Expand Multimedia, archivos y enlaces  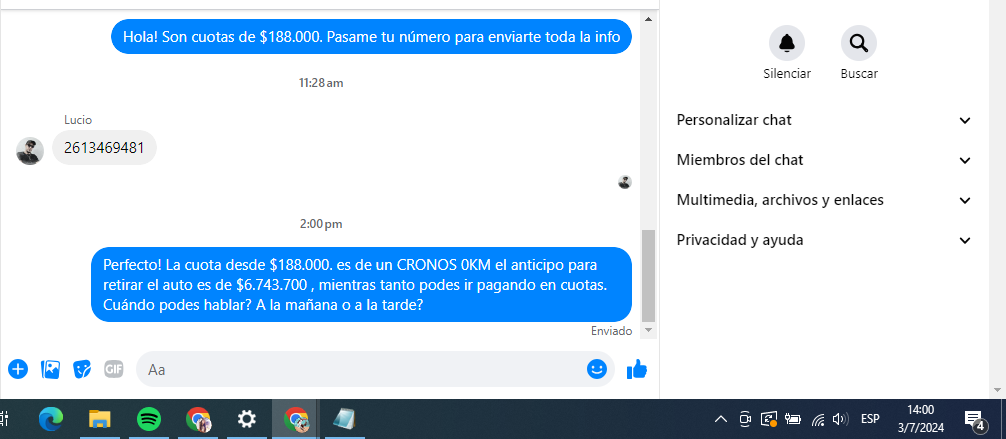[823, 200]
